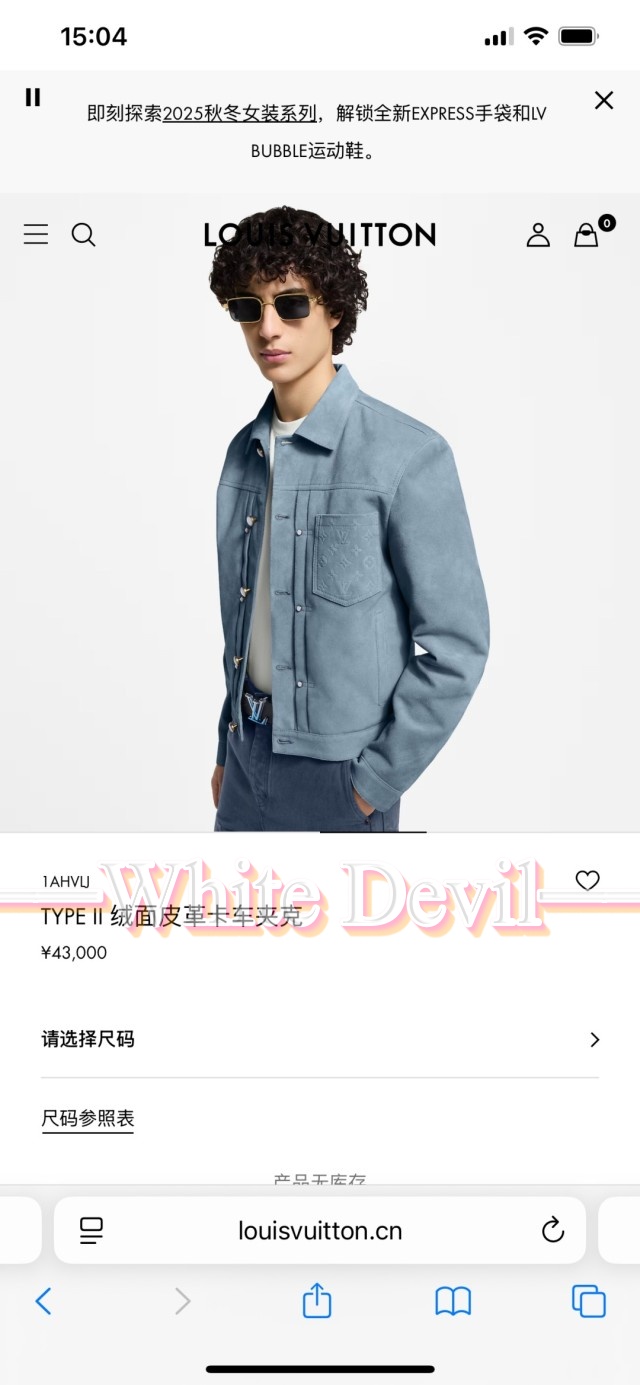Open the 2025秋冬女装系列 link
Screen dimensions: 640x1385
239,114
